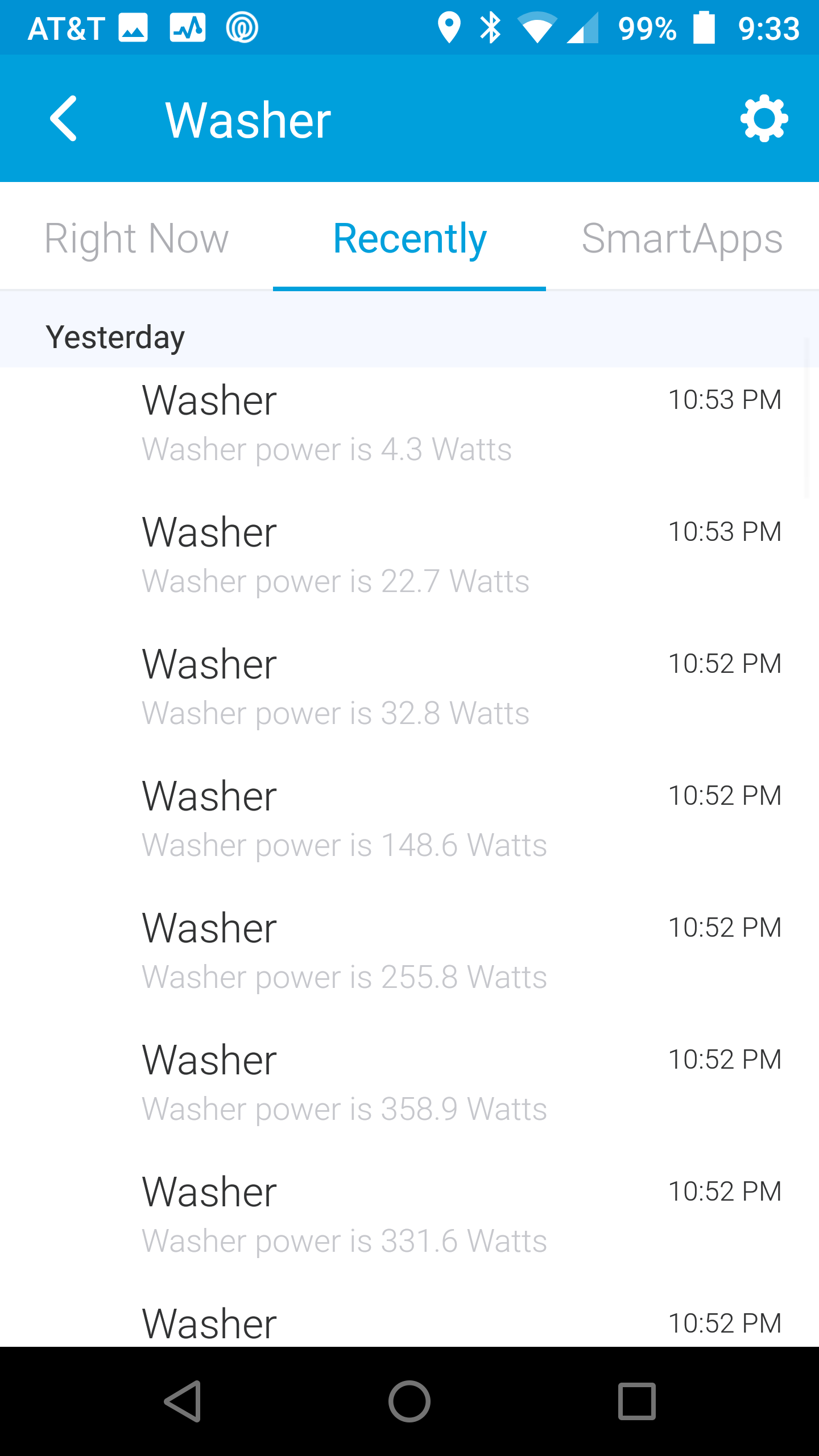This screenshot has width=819, height=1456.
Task: Select the Recently tab
Action: tap(409, 238)
